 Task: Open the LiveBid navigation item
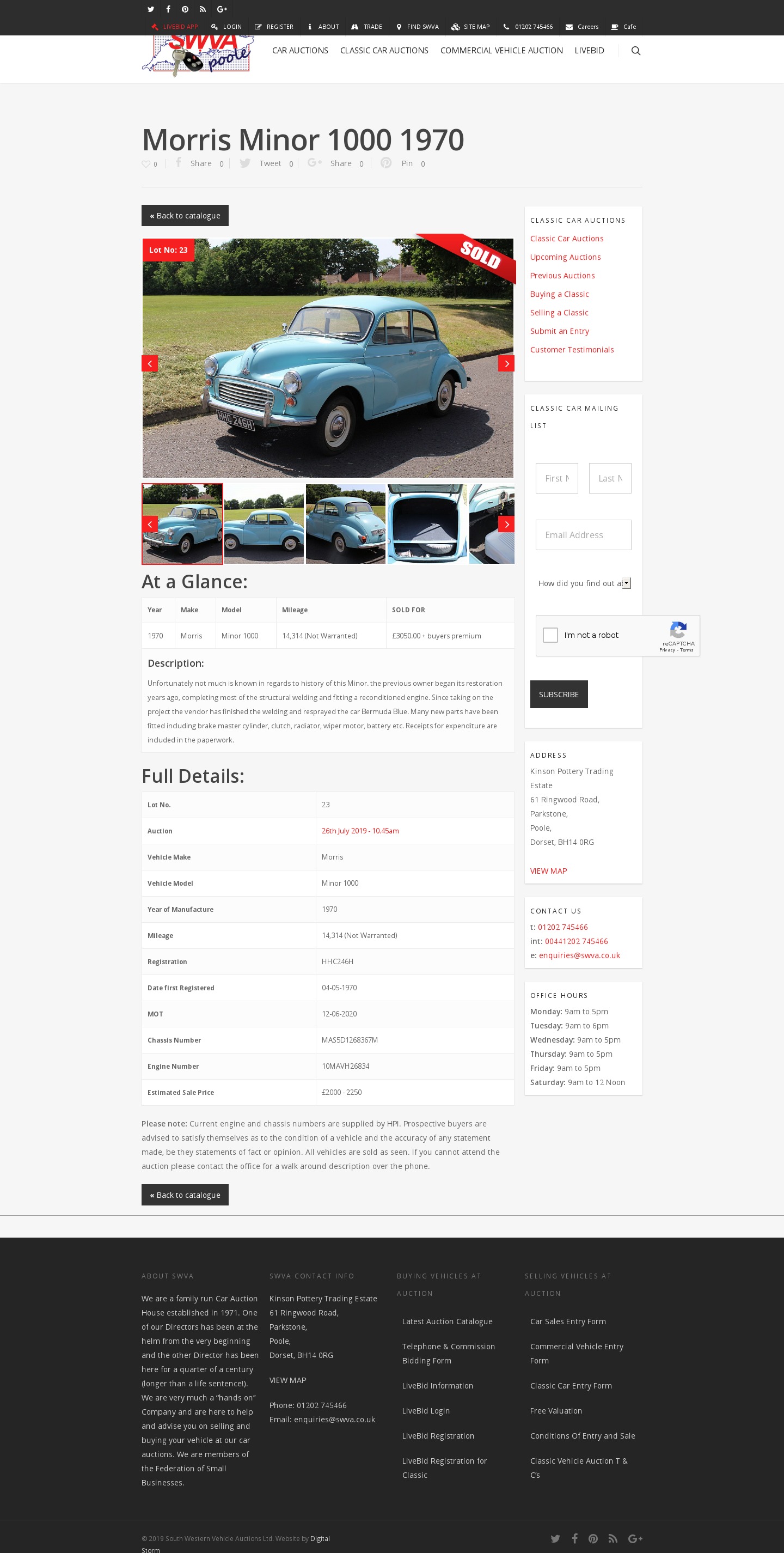(x=589, y=51)
